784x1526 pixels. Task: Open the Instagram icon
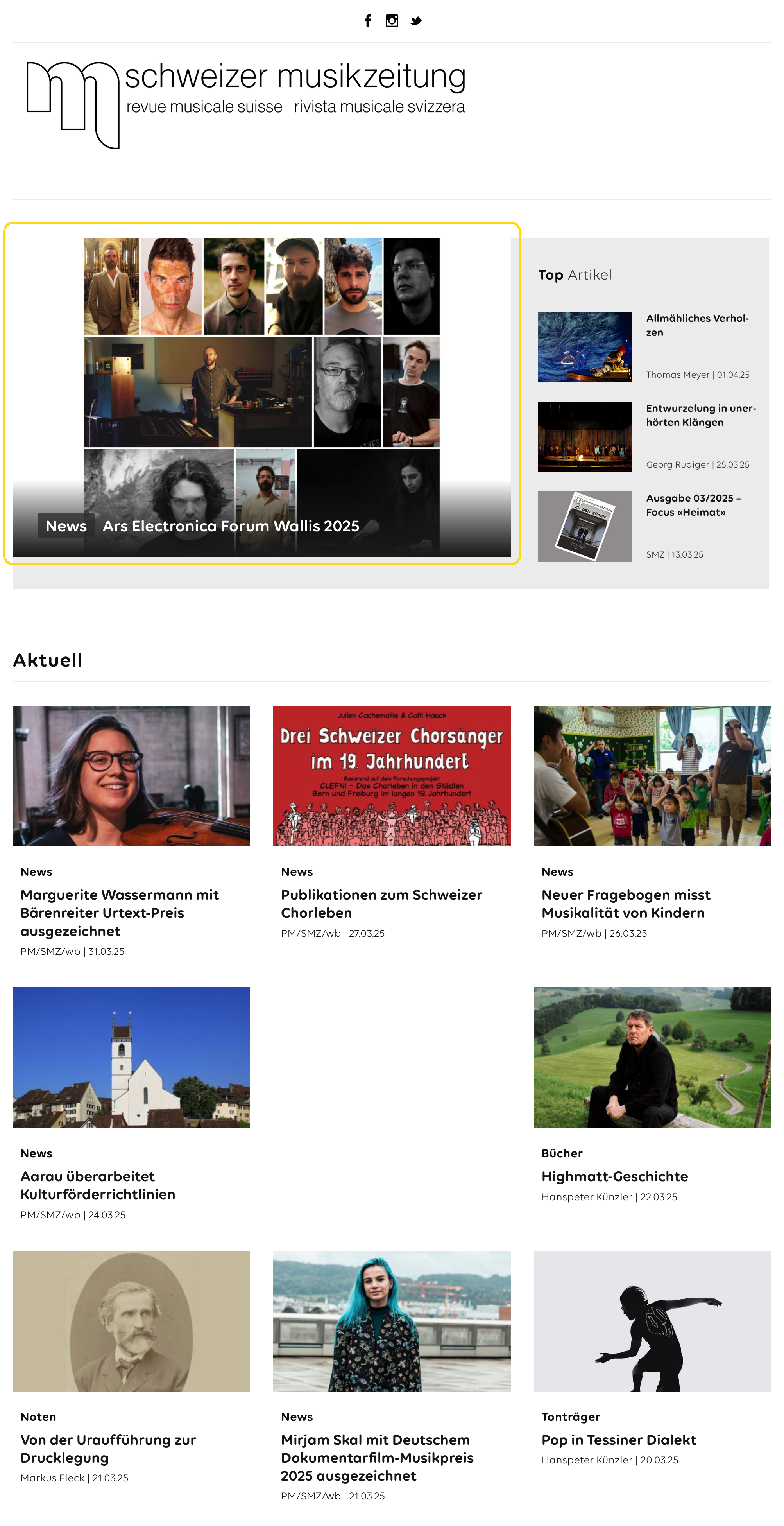coord(391,21)
